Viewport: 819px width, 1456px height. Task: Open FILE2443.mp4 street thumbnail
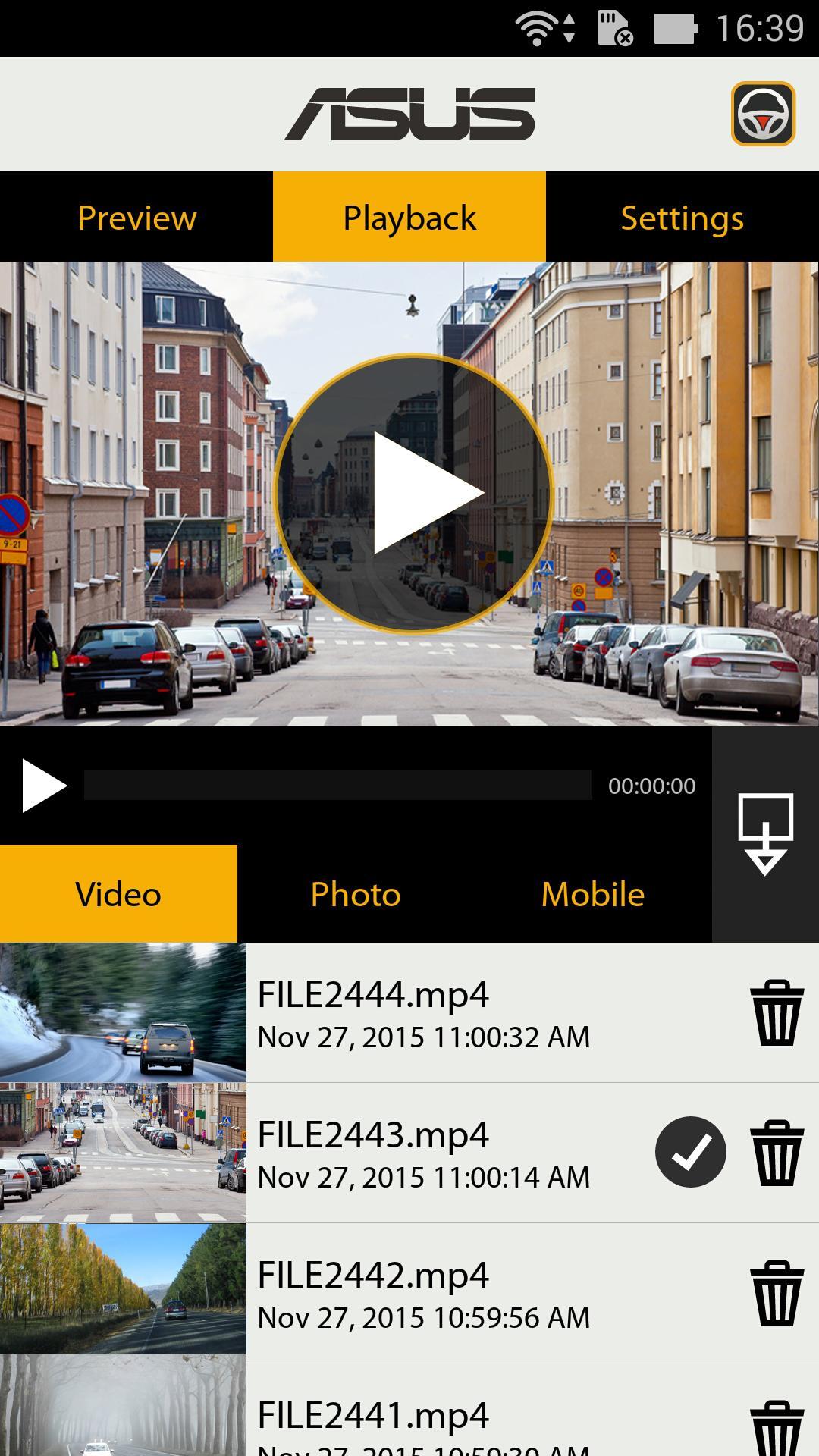(123, 1152)
